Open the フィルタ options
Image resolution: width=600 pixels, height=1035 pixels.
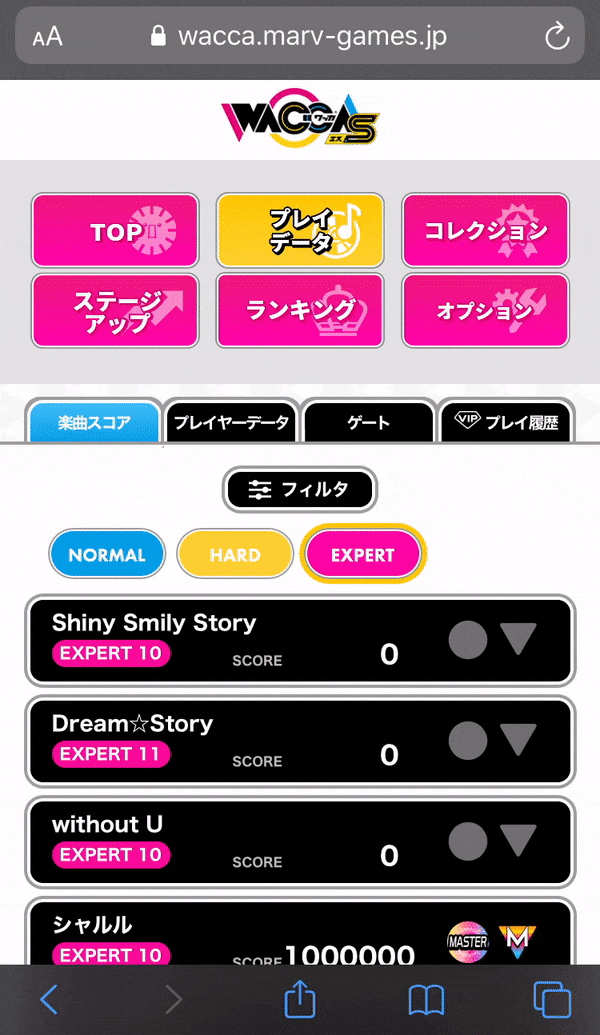(x=300, y=490)
